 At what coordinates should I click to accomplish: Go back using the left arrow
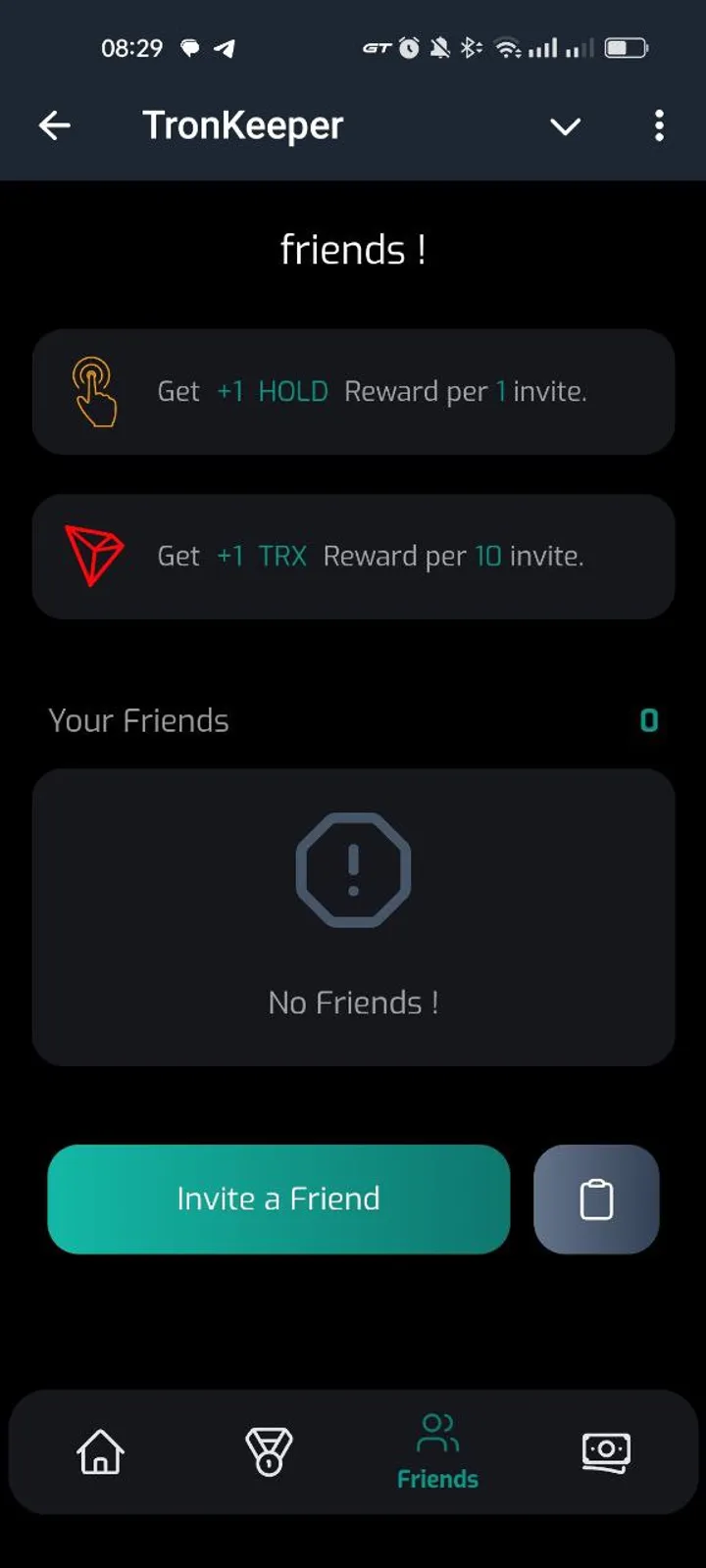(x=55, y=125)
